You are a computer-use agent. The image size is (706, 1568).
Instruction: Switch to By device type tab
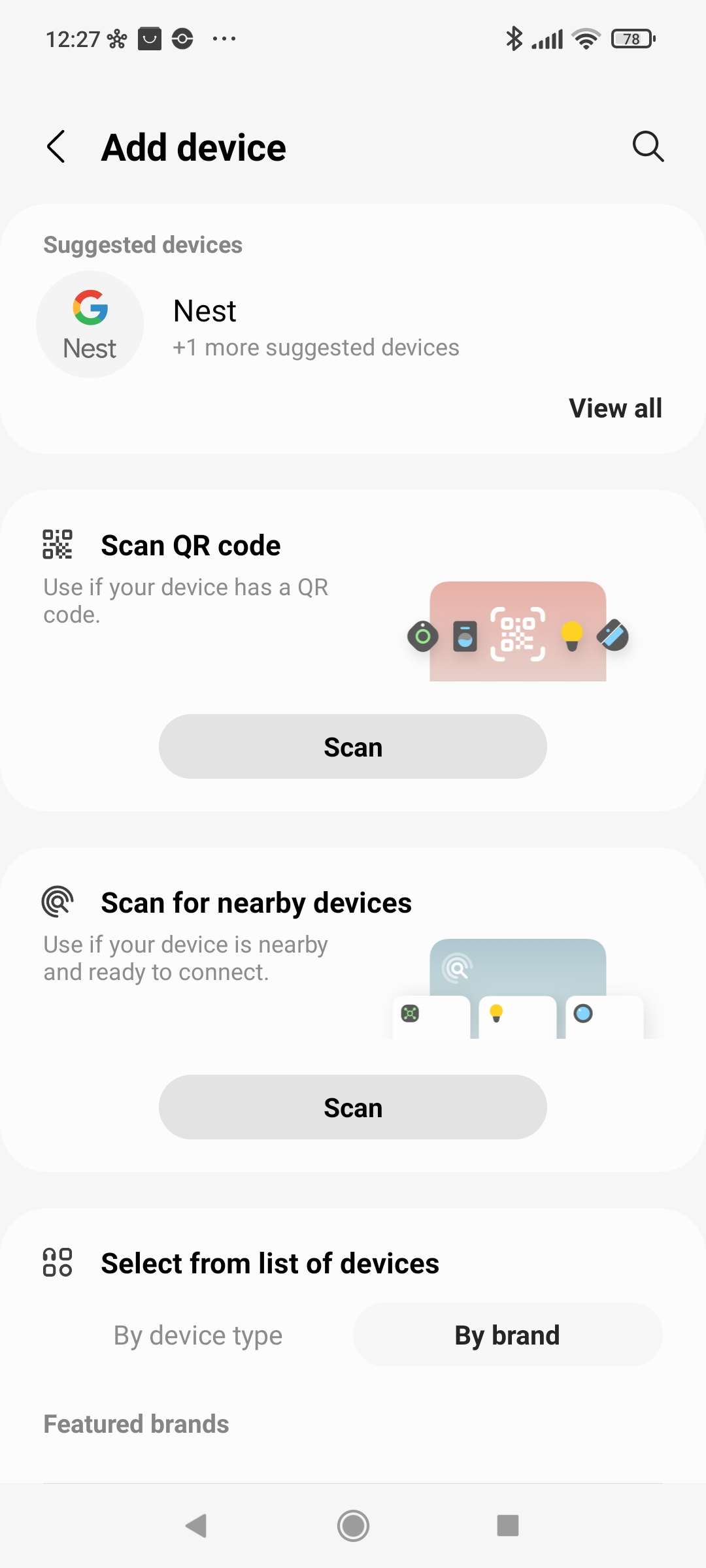coord(198,1335)
